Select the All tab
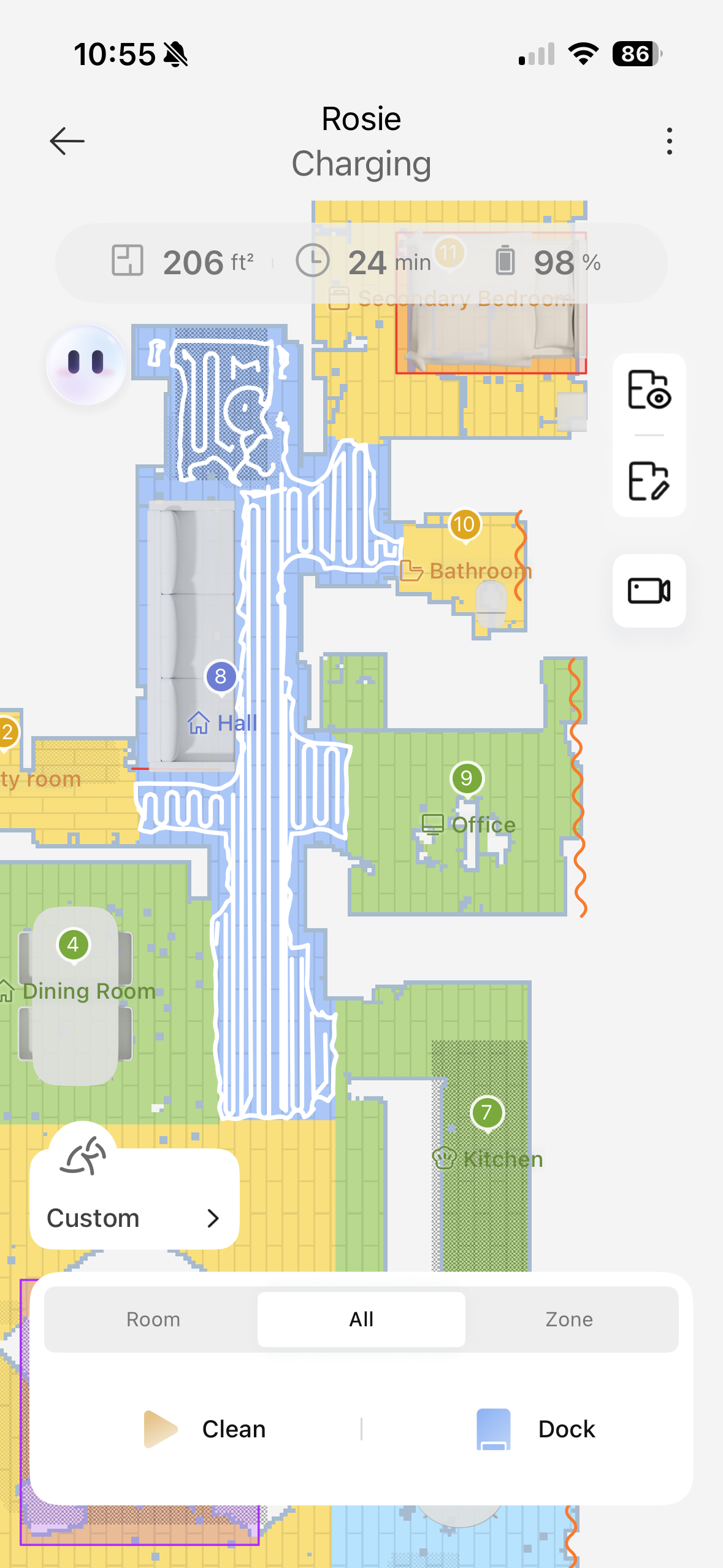The height and width of the screenshot is (1568, 723). coord(361,1319)
